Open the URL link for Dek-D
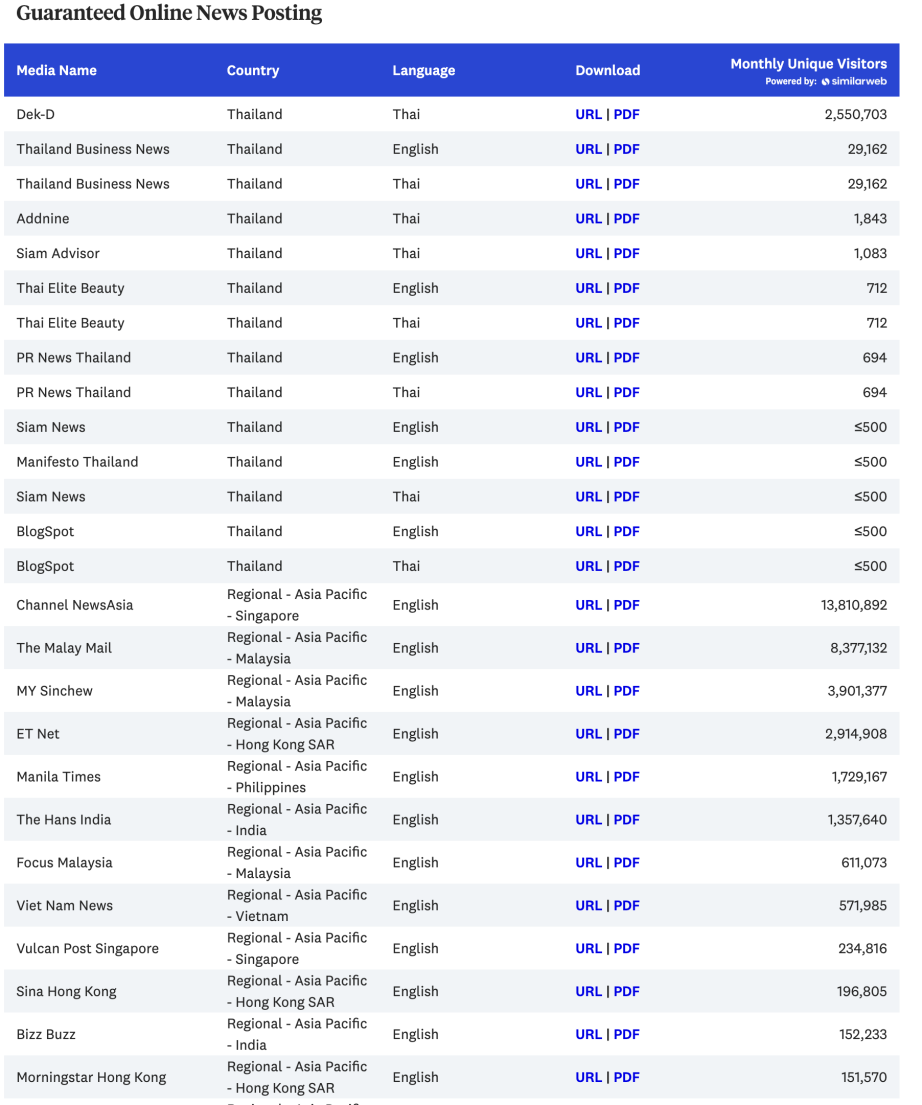Image resolution: width=922 pixels, height=1105 pixels. pyautogui.click(x=588, y=114)
